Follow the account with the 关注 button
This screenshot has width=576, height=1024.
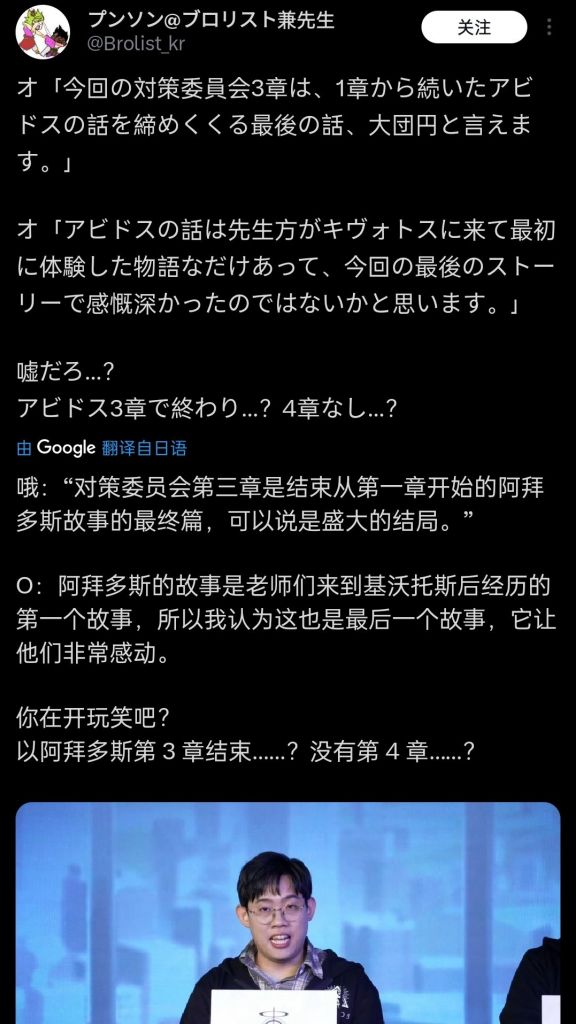[x=473, y=27]
